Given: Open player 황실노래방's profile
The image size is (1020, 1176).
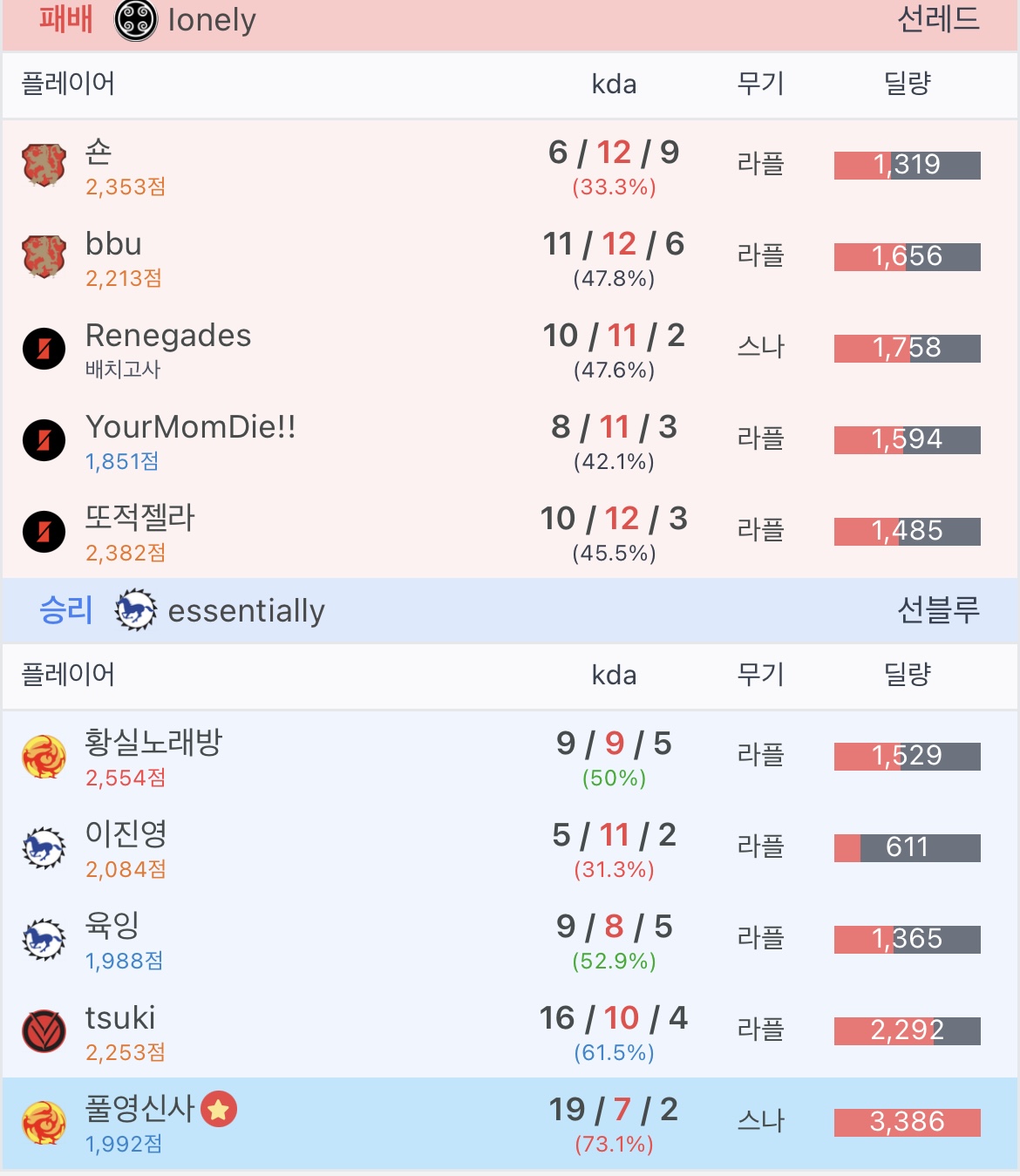Looking at the screenshot, I should point(153,743).
